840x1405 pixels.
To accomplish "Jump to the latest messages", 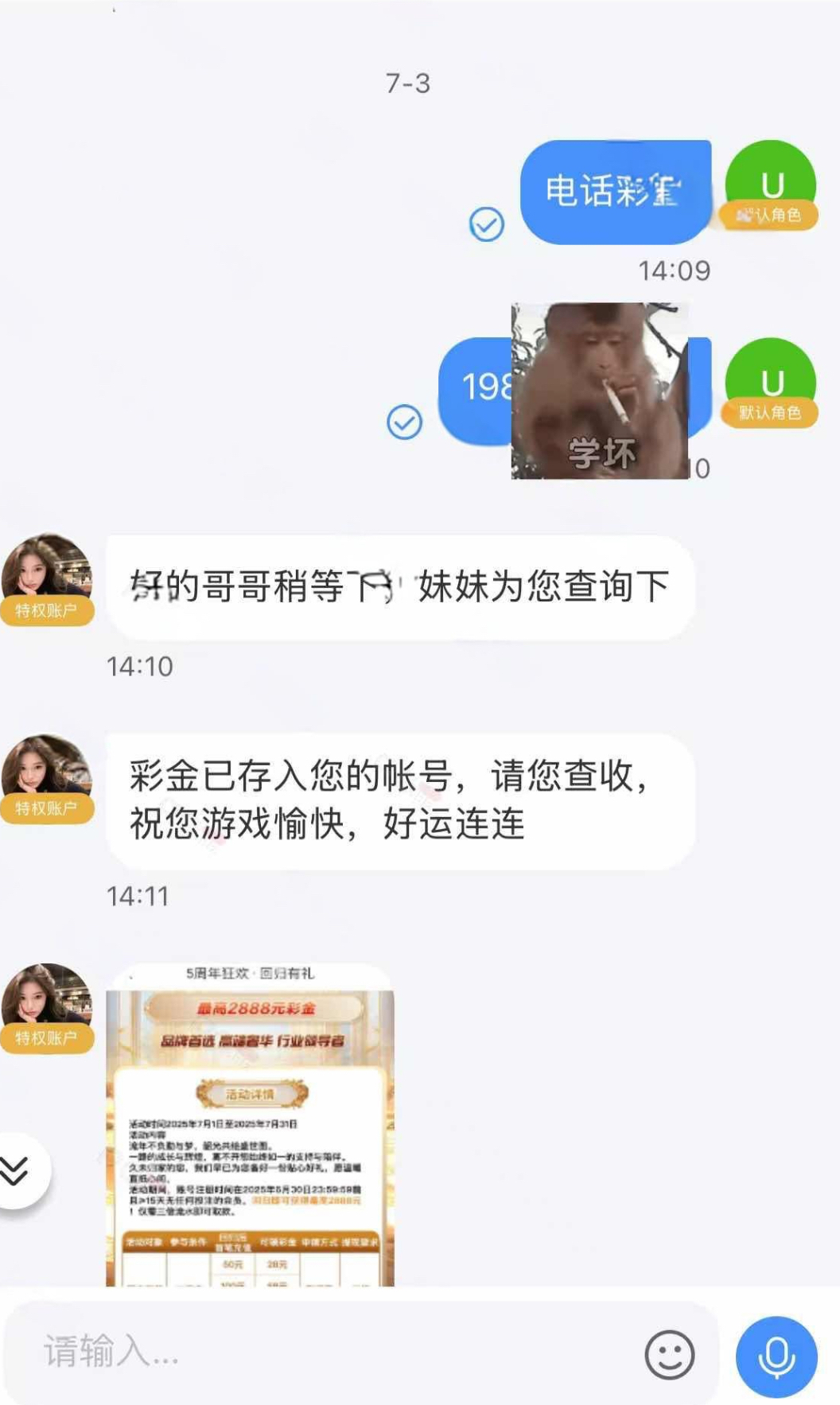I will 17,1170.
